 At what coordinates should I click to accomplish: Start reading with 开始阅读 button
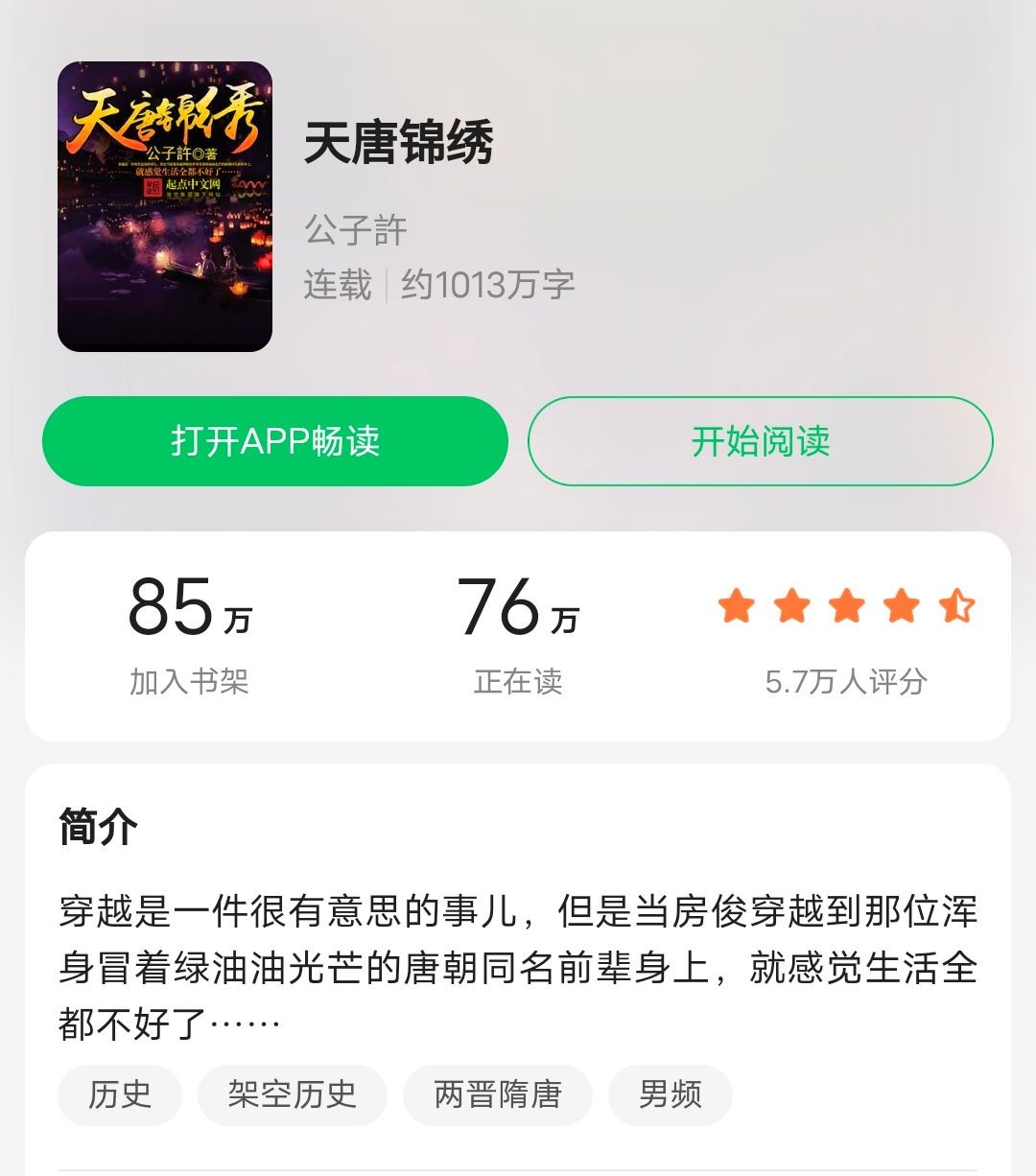(x=760, y=441)
